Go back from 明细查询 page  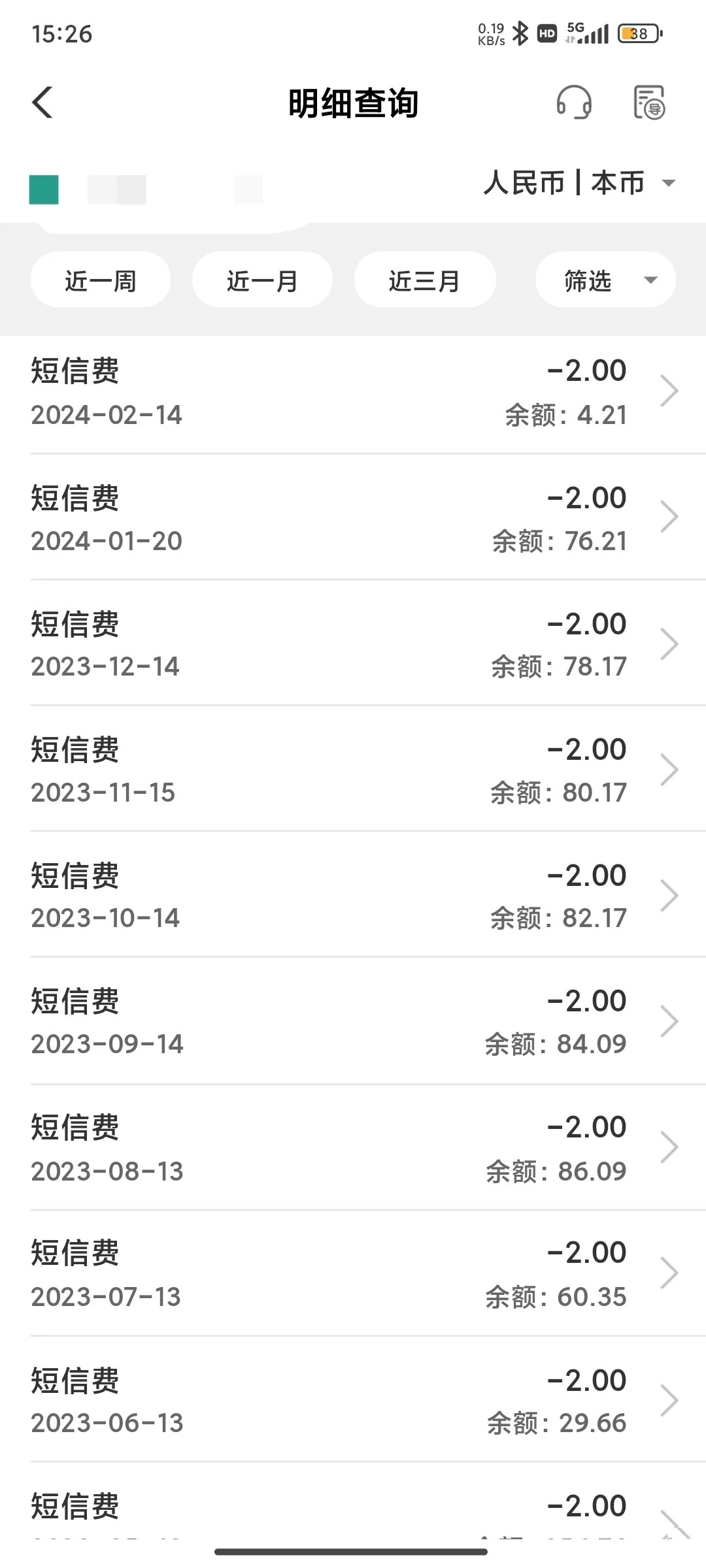[42, 103]
